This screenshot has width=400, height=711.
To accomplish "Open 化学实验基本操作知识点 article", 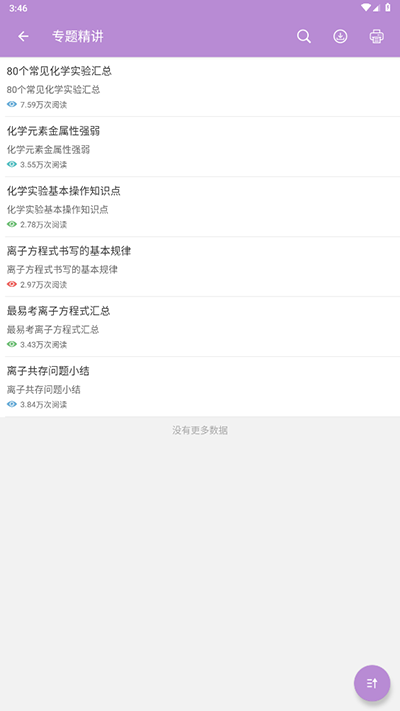I will coord(200,207).
